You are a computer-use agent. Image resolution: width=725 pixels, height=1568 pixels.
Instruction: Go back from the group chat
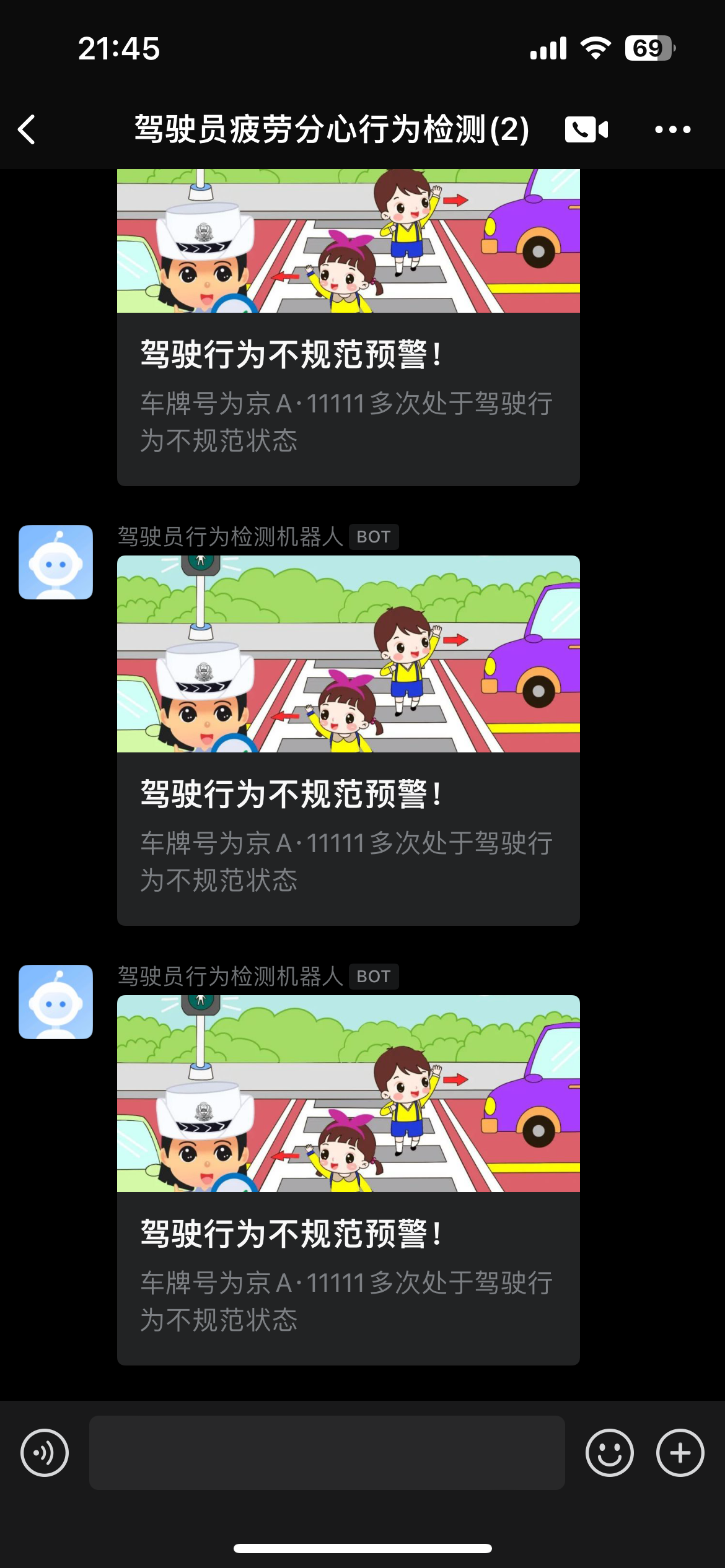click(27, 129)
